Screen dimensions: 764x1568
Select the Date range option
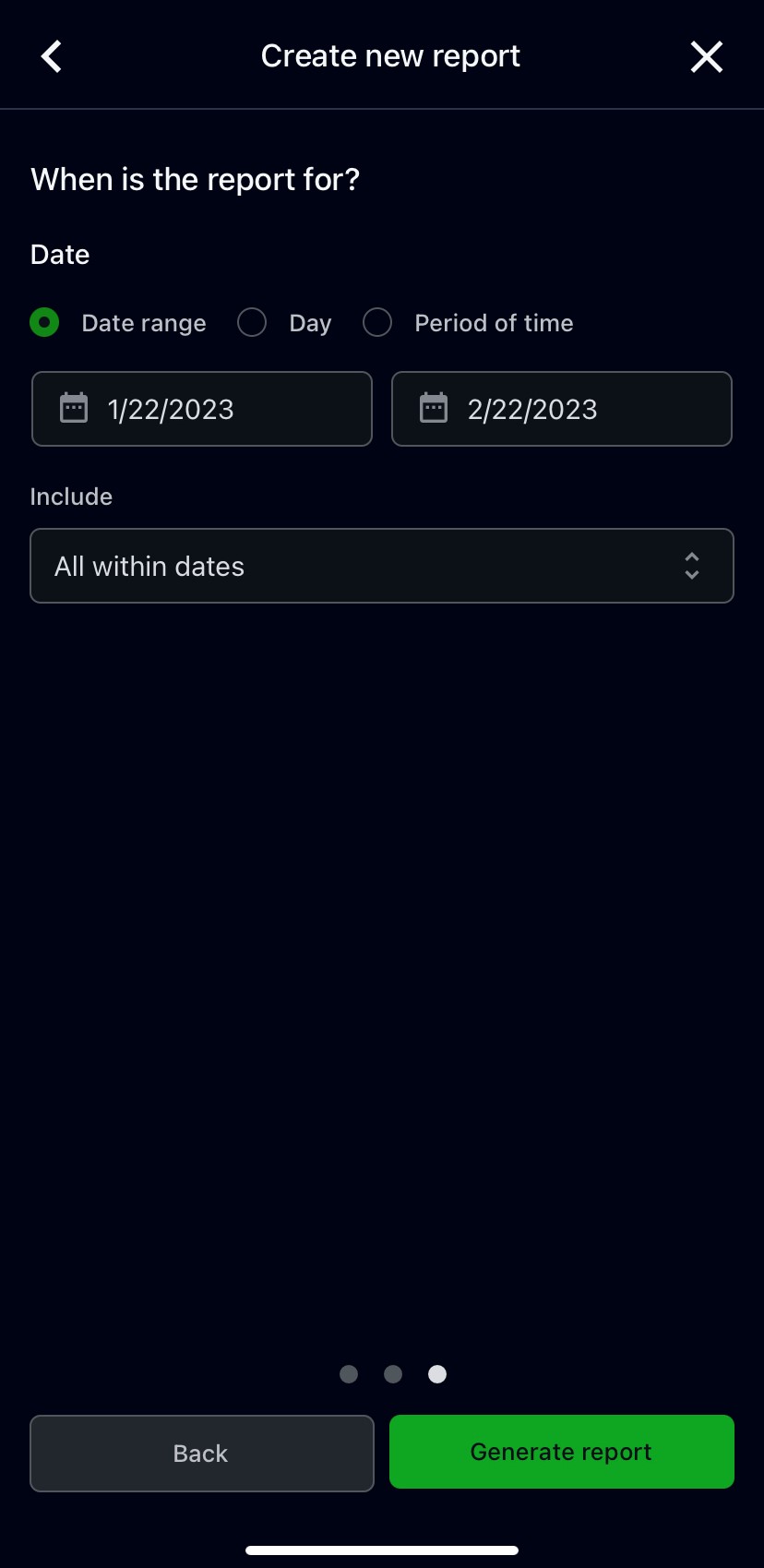click(44, 323)
